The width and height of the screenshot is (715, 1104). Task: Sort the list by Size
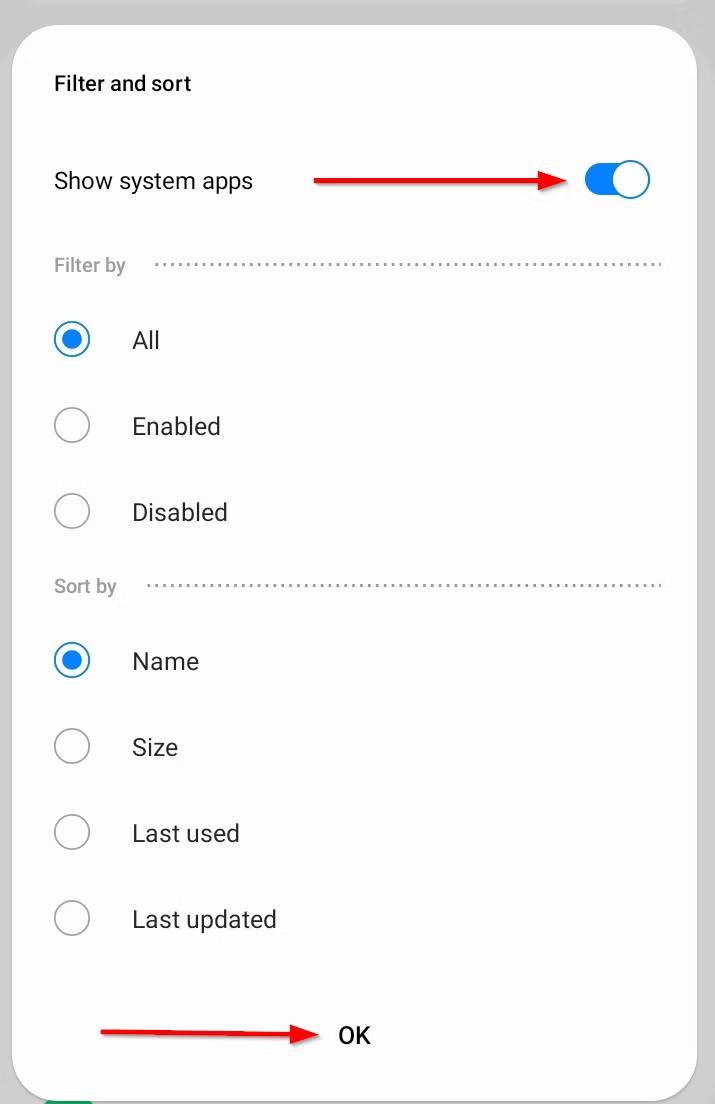(72, 747)
